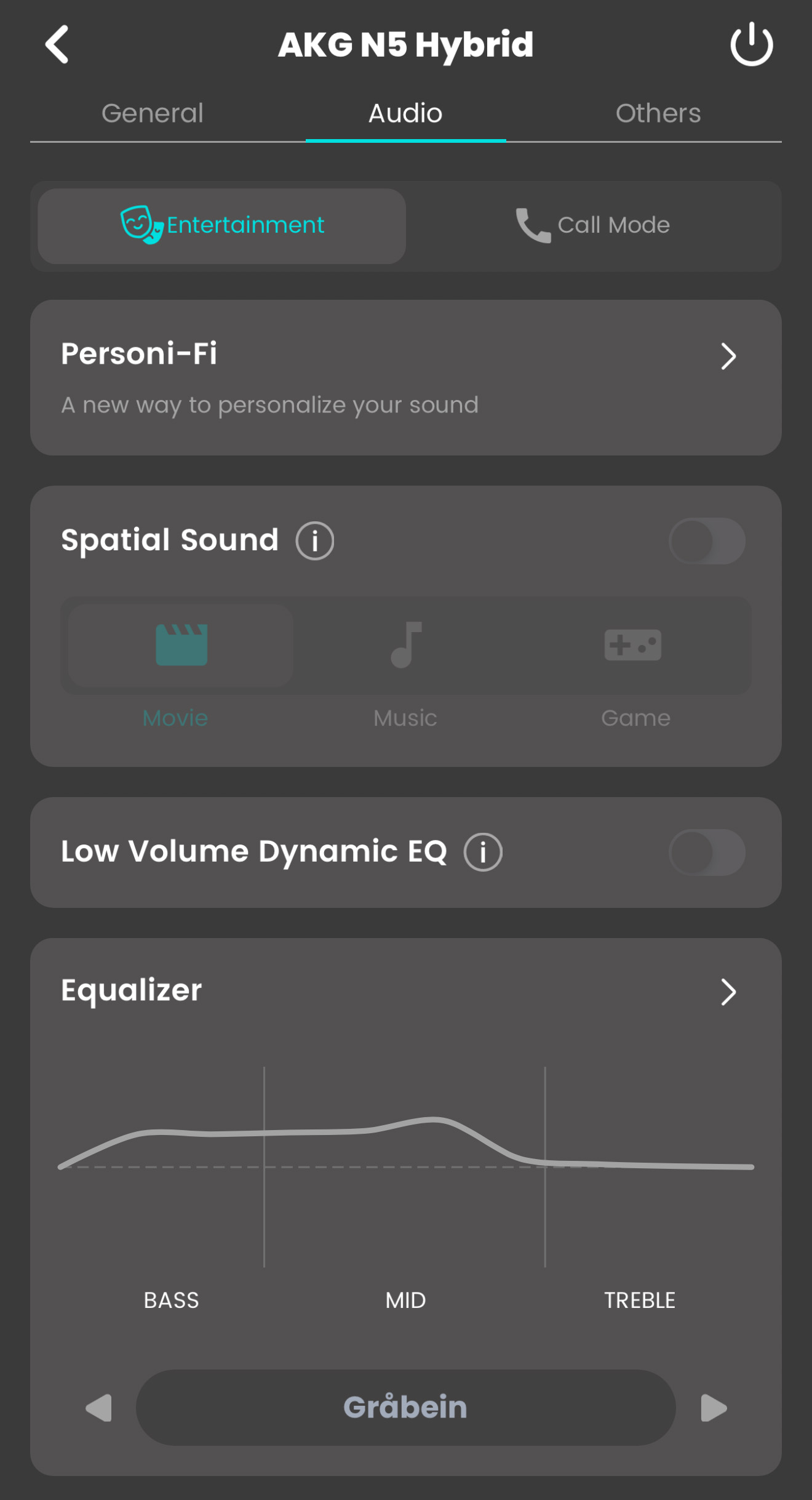Show Low Volume Dynamic EQ info
Viewport: 812px width, 1500px height.
pos(482,852)
